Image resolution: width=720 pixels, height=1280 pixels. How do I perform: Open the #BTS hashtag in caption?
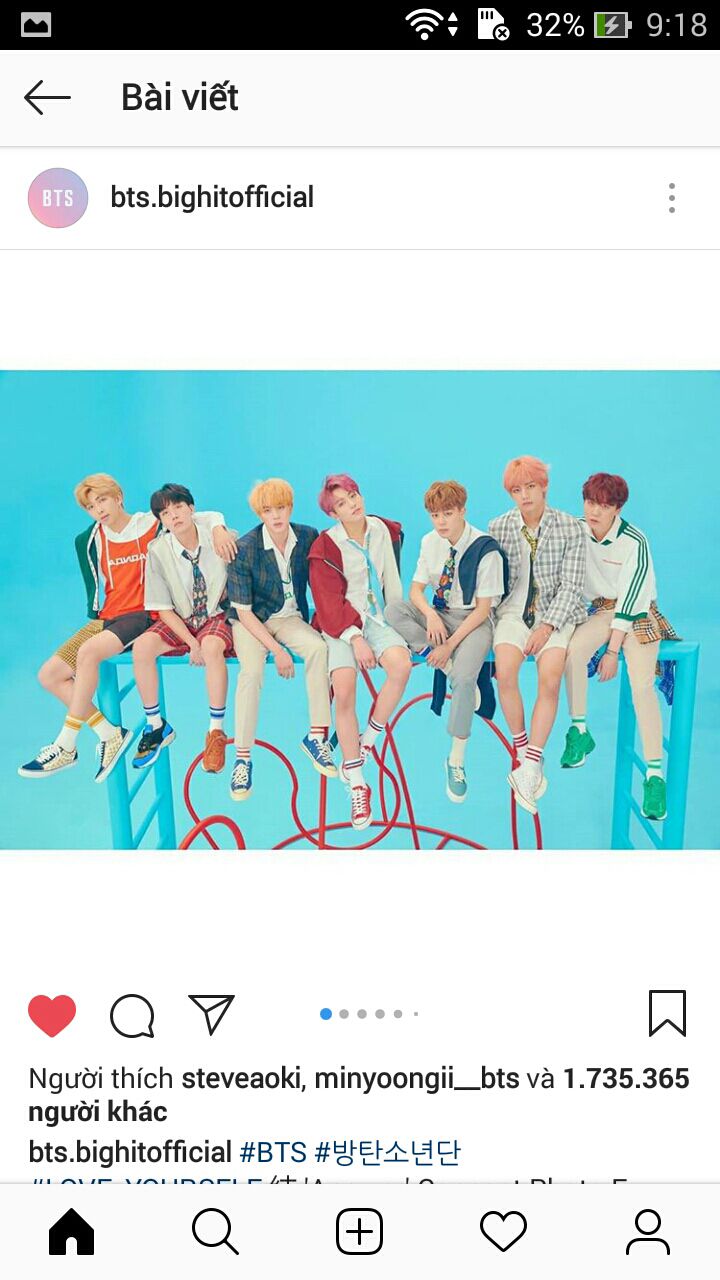click(x=273, y=1152)
